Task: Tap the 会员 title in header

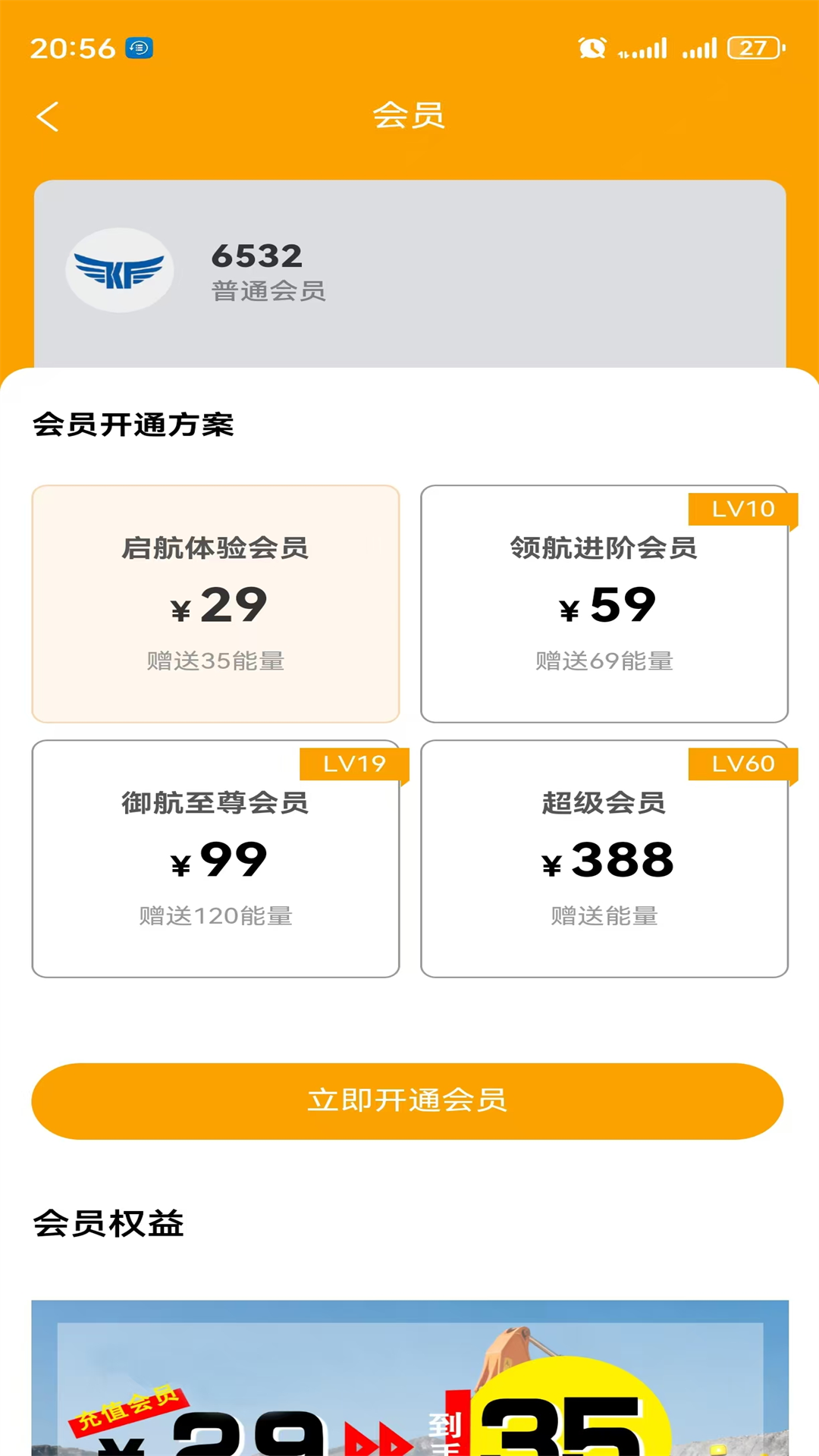Action: 409,117
